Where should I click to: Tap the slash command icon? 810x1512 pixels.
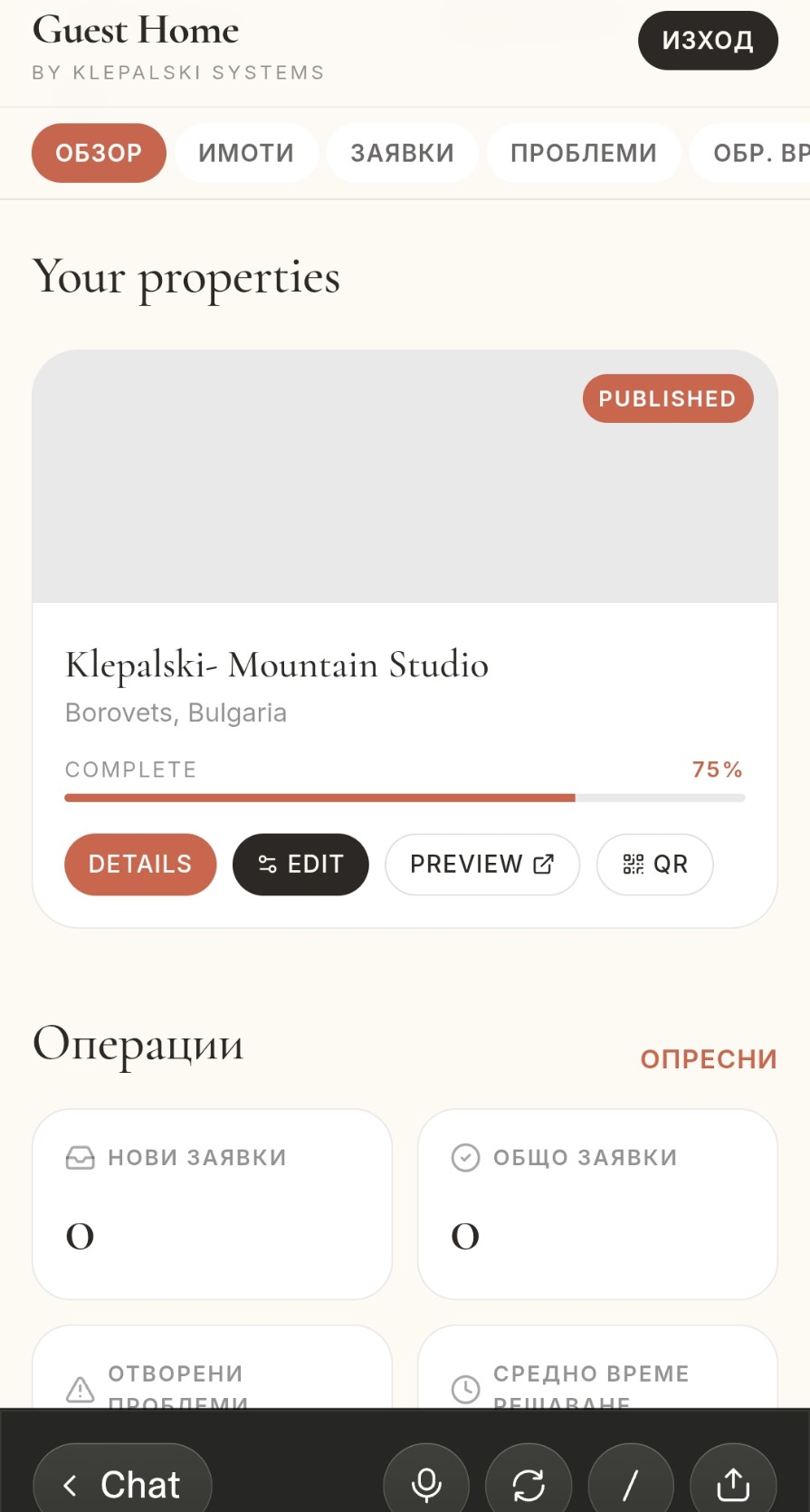tap(631, 1485)
